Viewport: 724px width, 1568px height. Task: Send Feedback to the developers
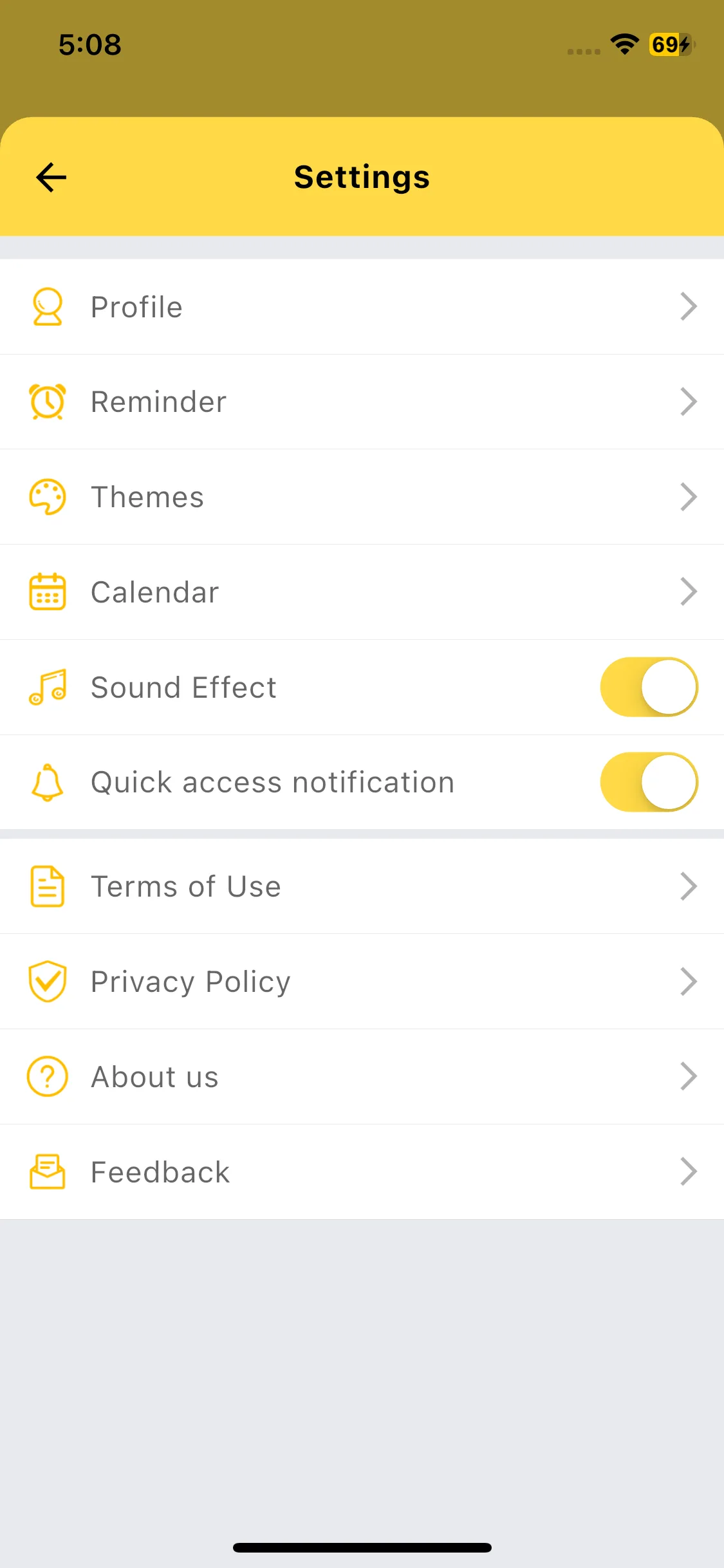(362, 1172)
